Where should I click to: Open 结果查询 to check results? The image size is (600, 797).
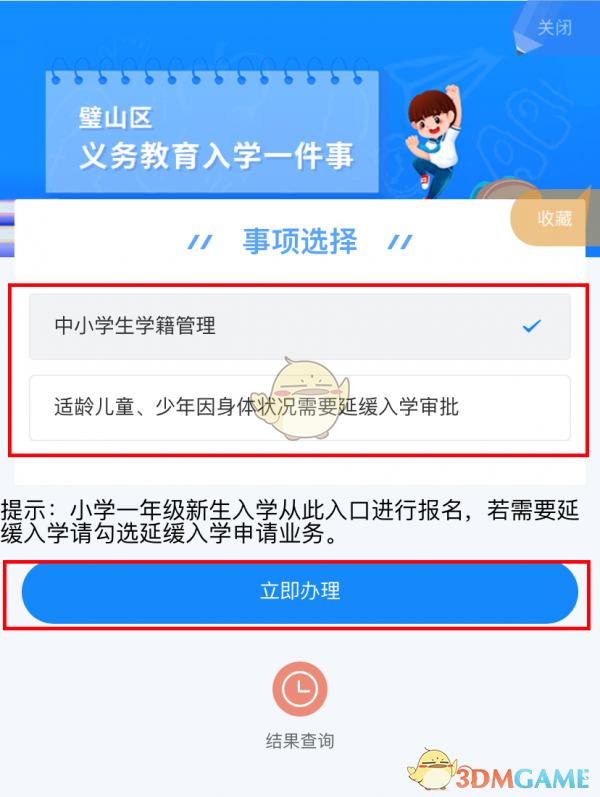click(x=300, y=706)
